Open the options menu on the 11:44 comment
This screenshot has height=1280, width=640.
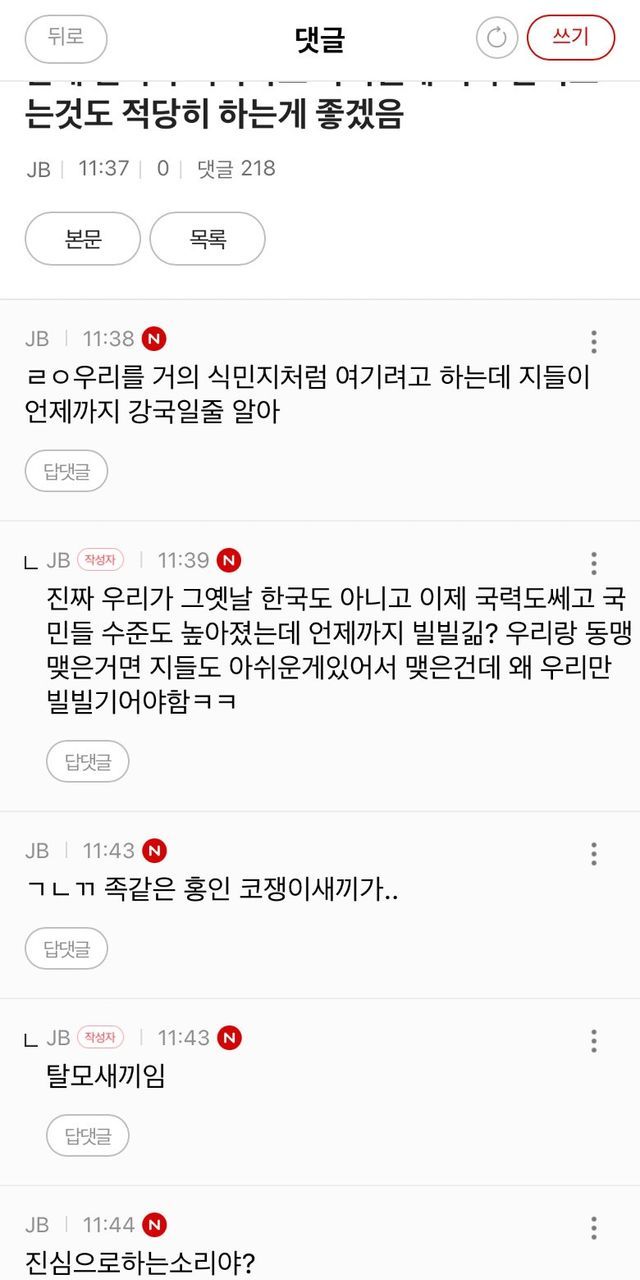click(593, 1227)
